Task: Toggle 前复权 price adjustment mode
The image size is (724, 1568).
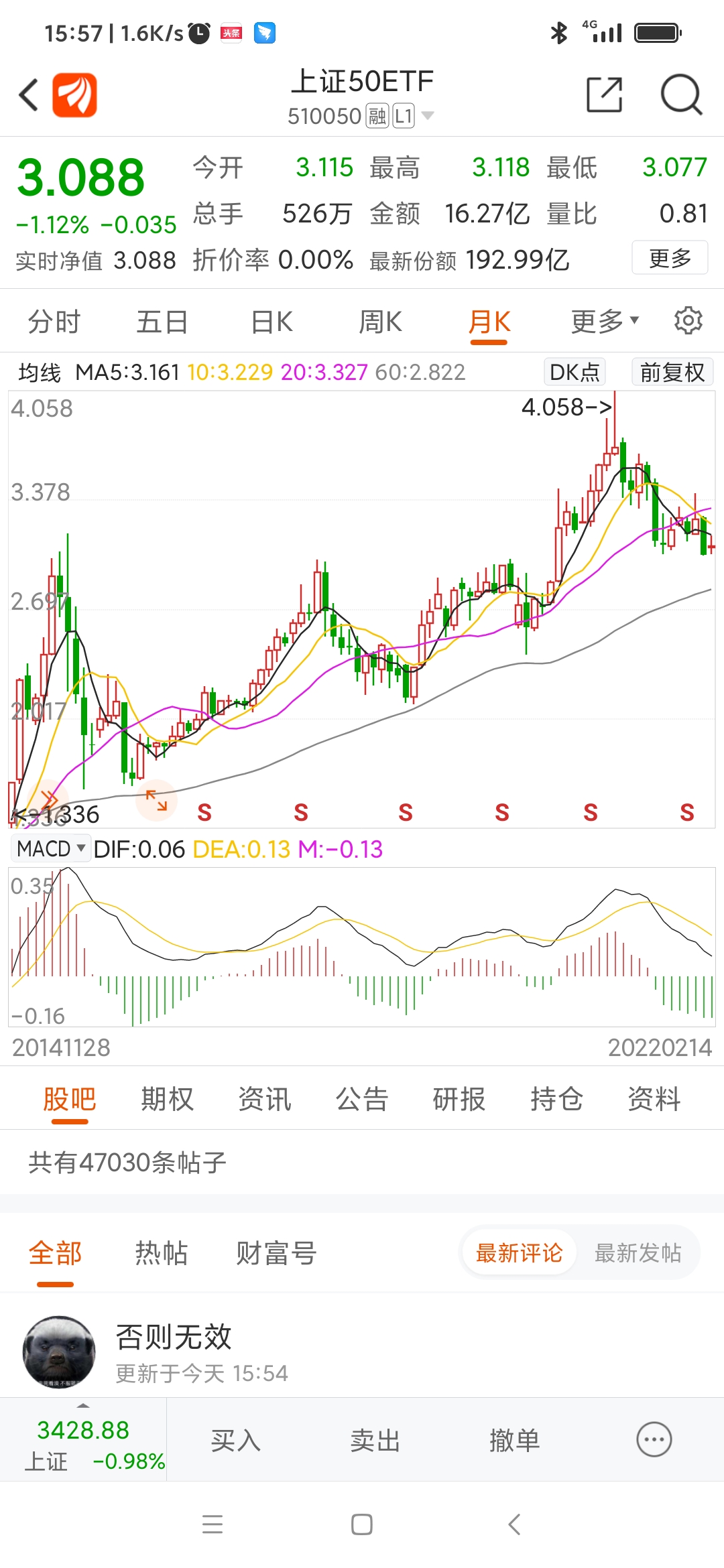Action: pos(672,372)
